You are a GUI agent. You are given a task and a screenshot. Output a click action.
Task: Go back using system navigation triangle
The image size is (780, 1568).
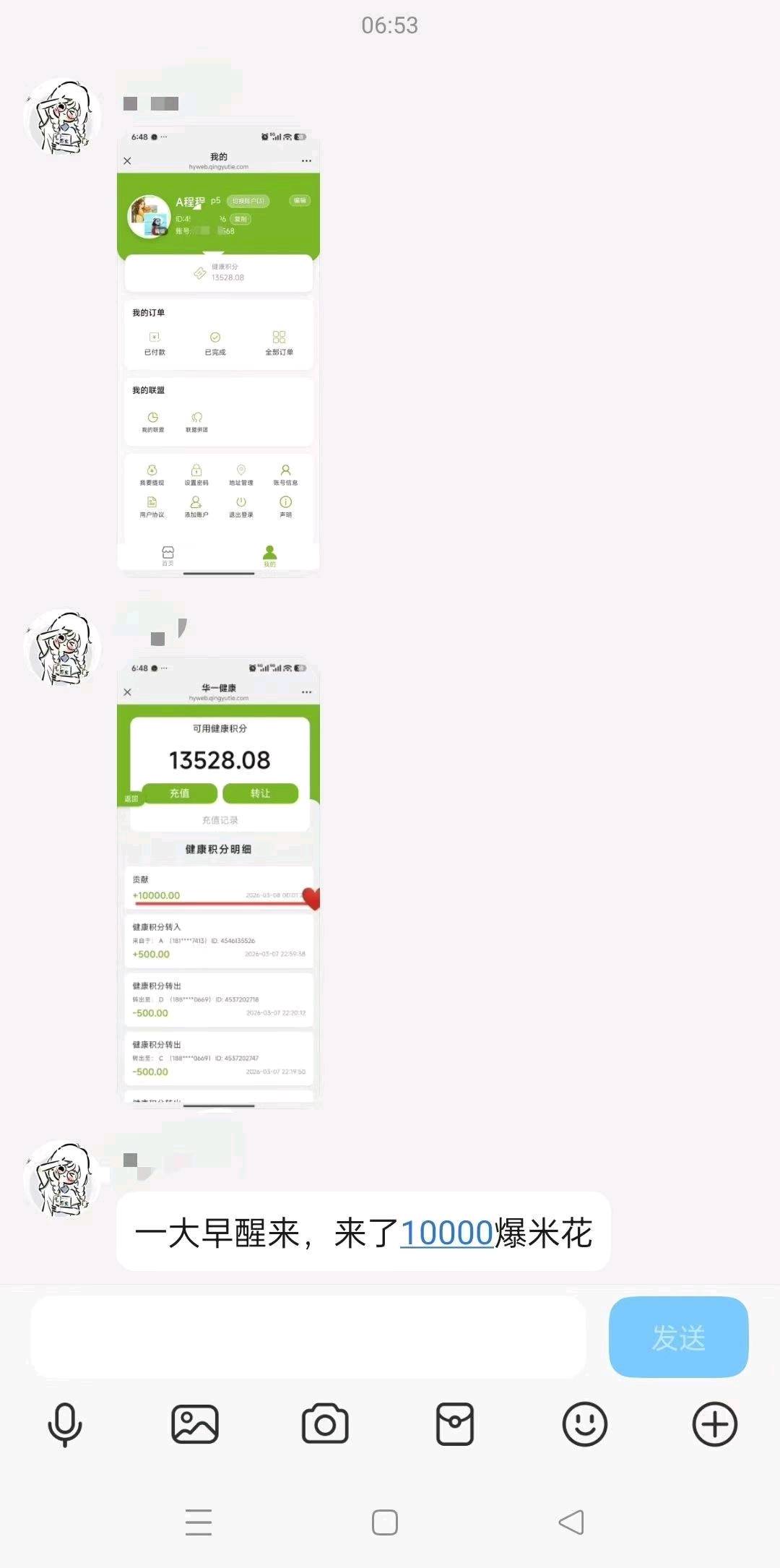571,1522
